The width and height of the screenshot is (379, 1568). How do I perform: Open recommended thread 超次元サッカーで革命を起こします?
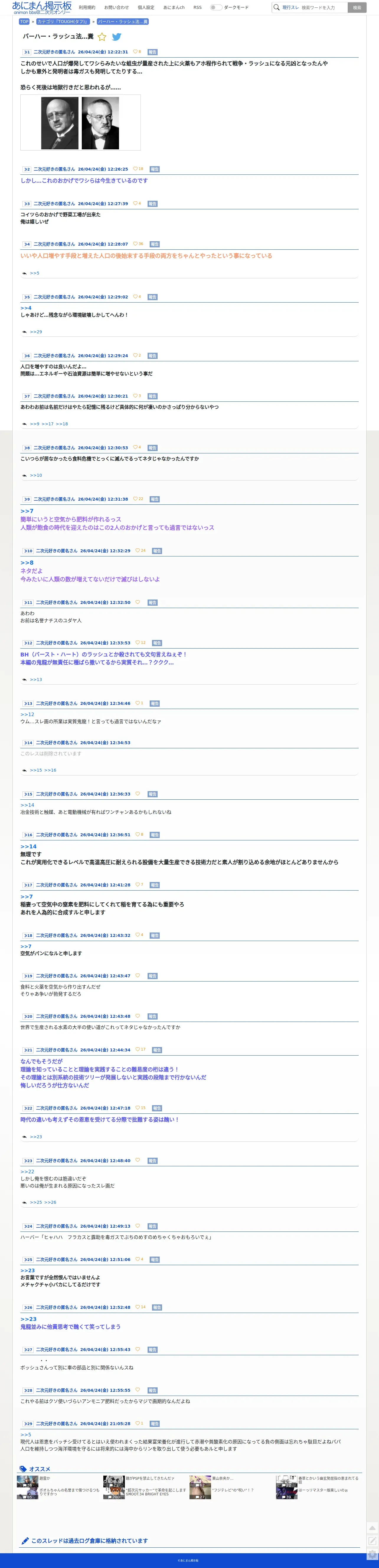(x=156, y=1490)
